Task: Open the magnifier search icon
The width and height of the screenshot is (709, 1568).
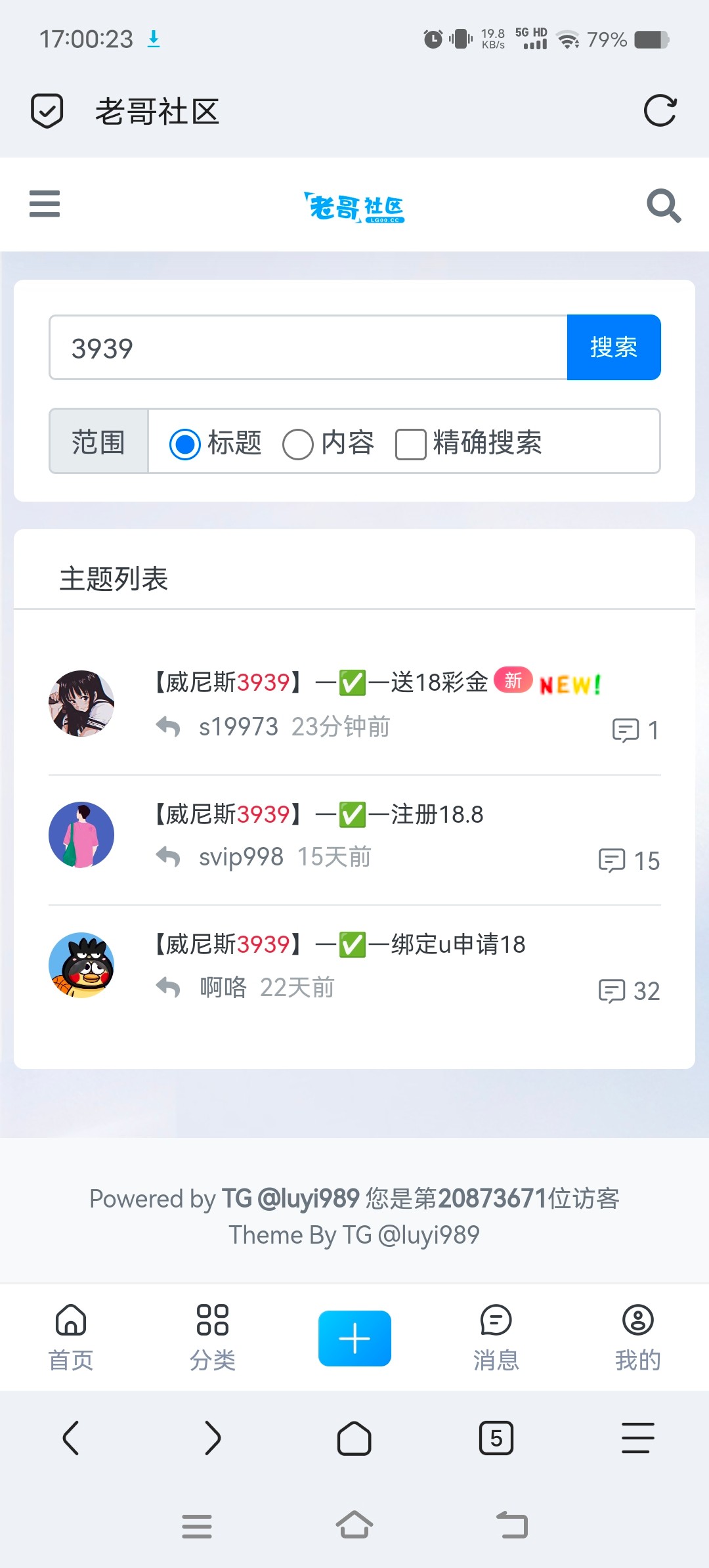Action: (x=664, y=206)
